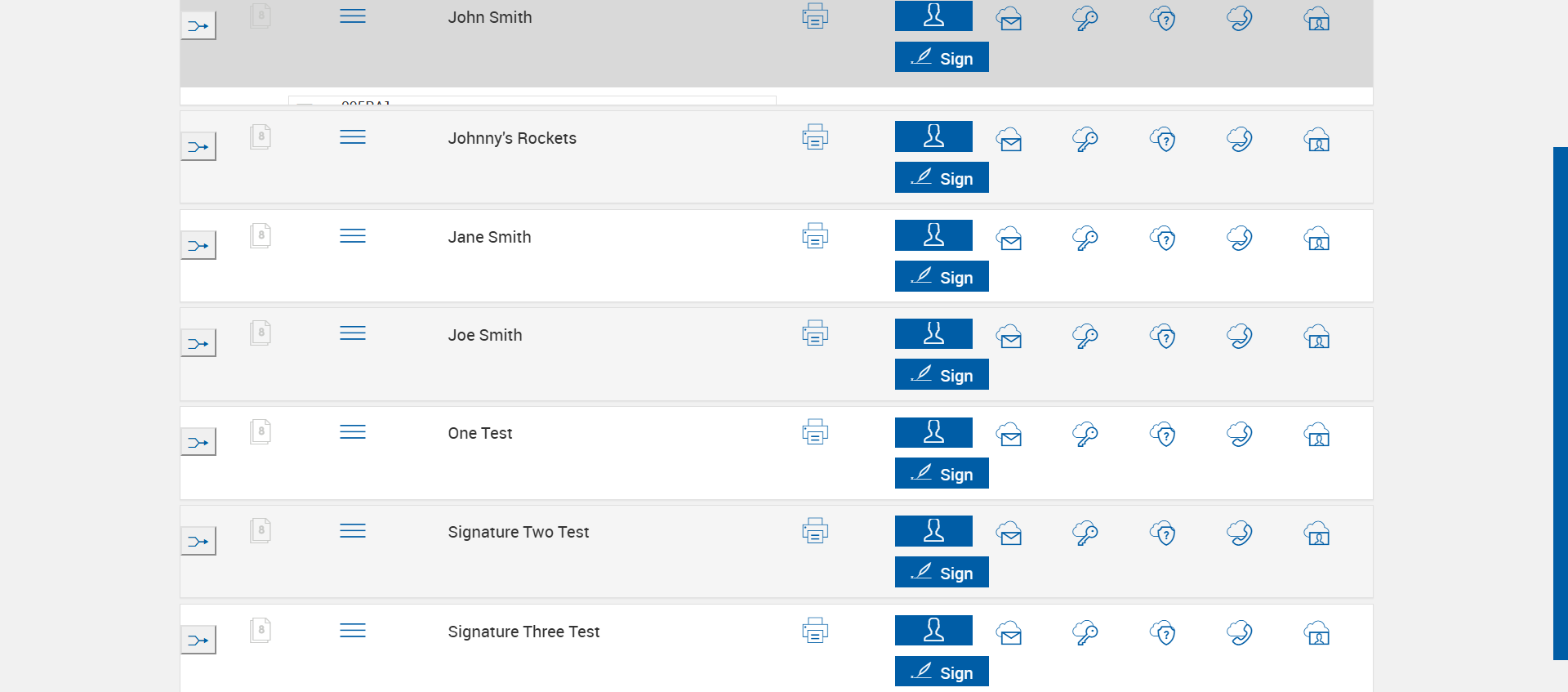Open person button for Jane Smith
The image size is (1568, 692).
[x=933, y=236]
